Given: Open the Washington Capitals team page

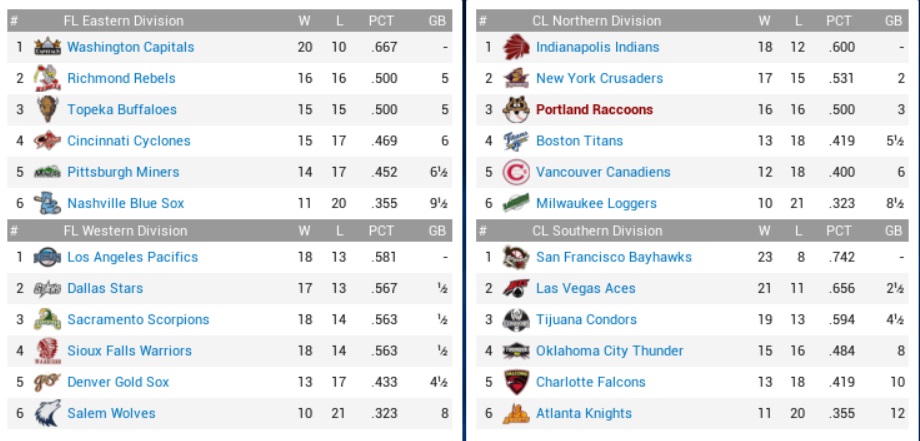Looking at the screenshot, I should pyautogui.click(x=130, y=47).
